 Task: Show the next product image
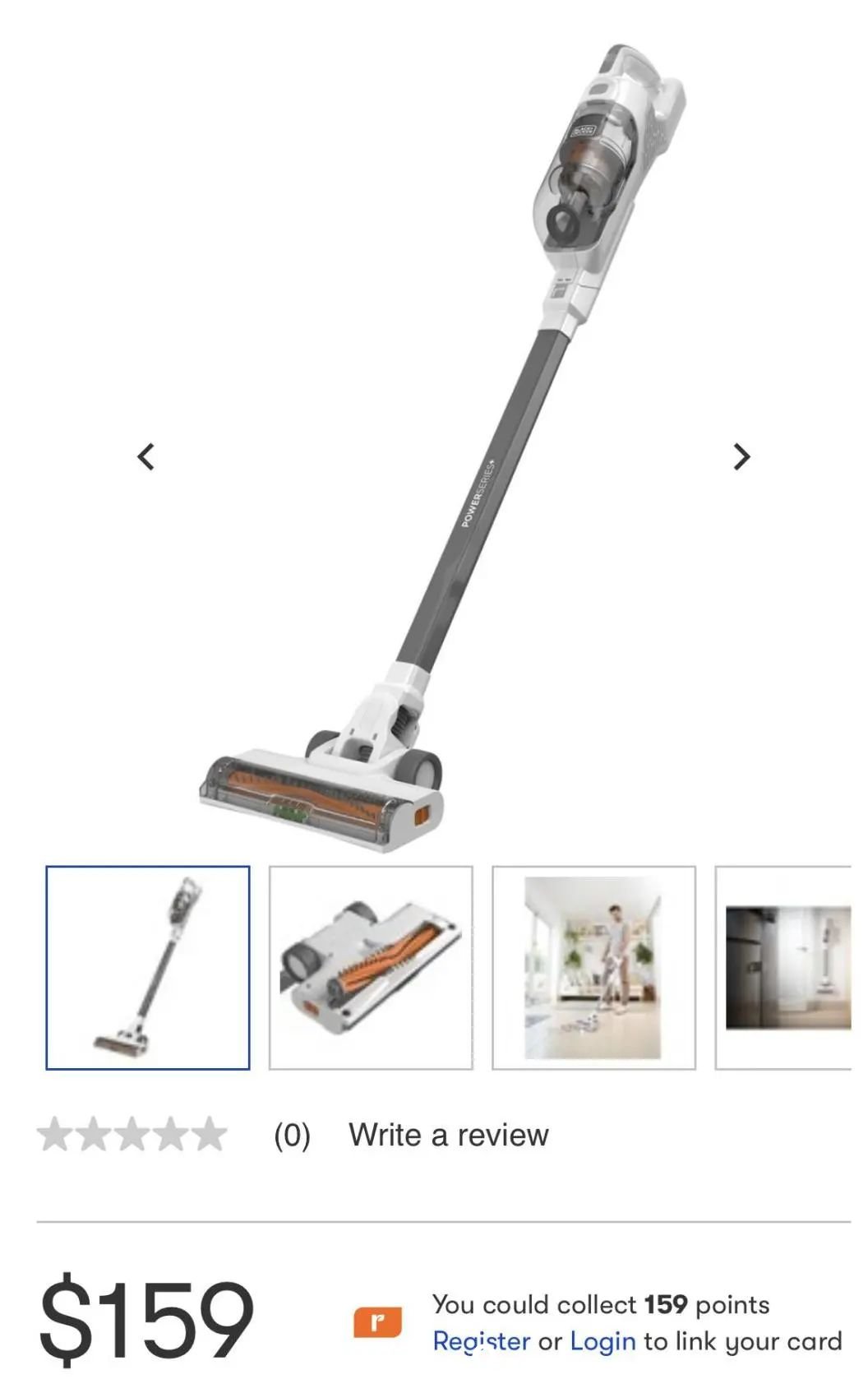click(x=741, y=456)
